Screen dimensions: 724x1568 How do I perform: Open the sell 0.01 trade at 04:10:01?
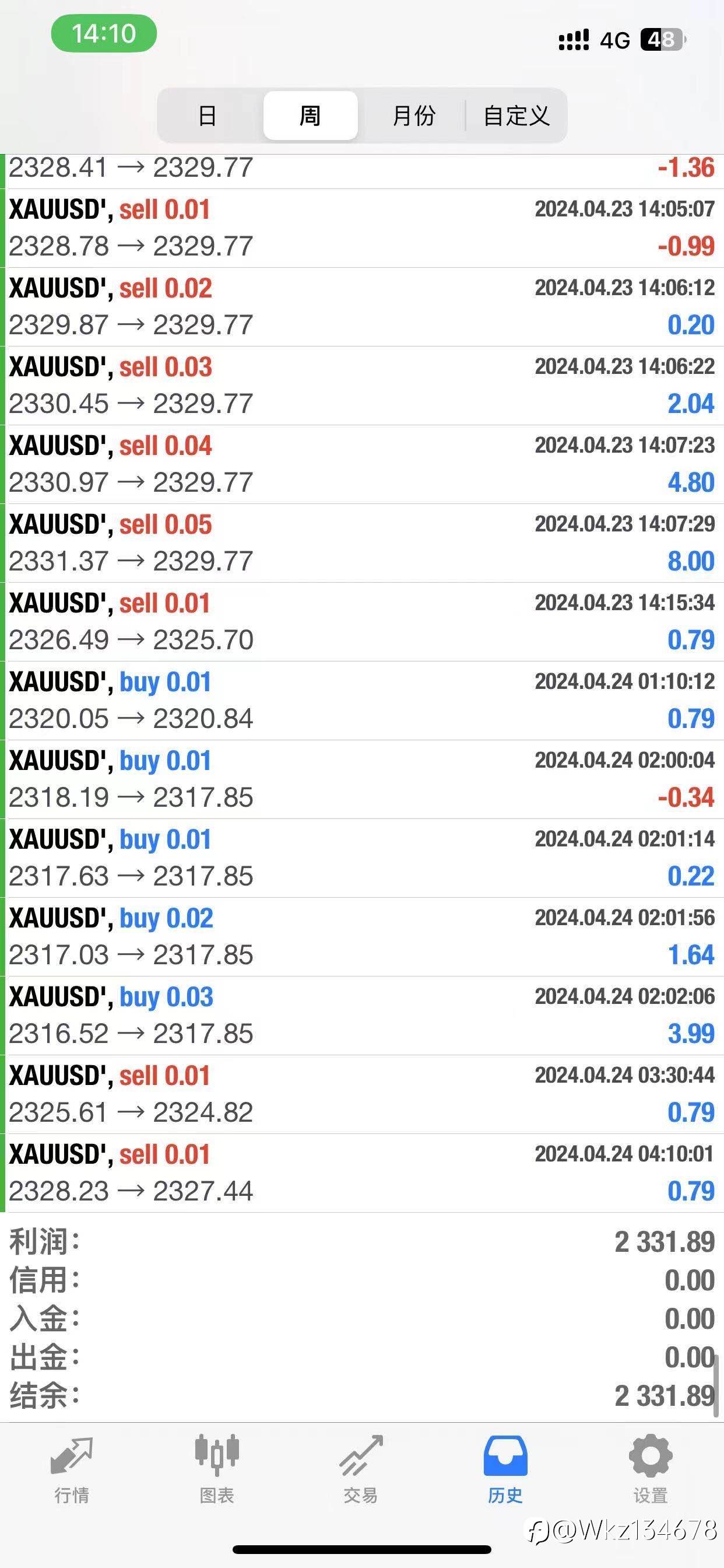(x=362, y=1173)
